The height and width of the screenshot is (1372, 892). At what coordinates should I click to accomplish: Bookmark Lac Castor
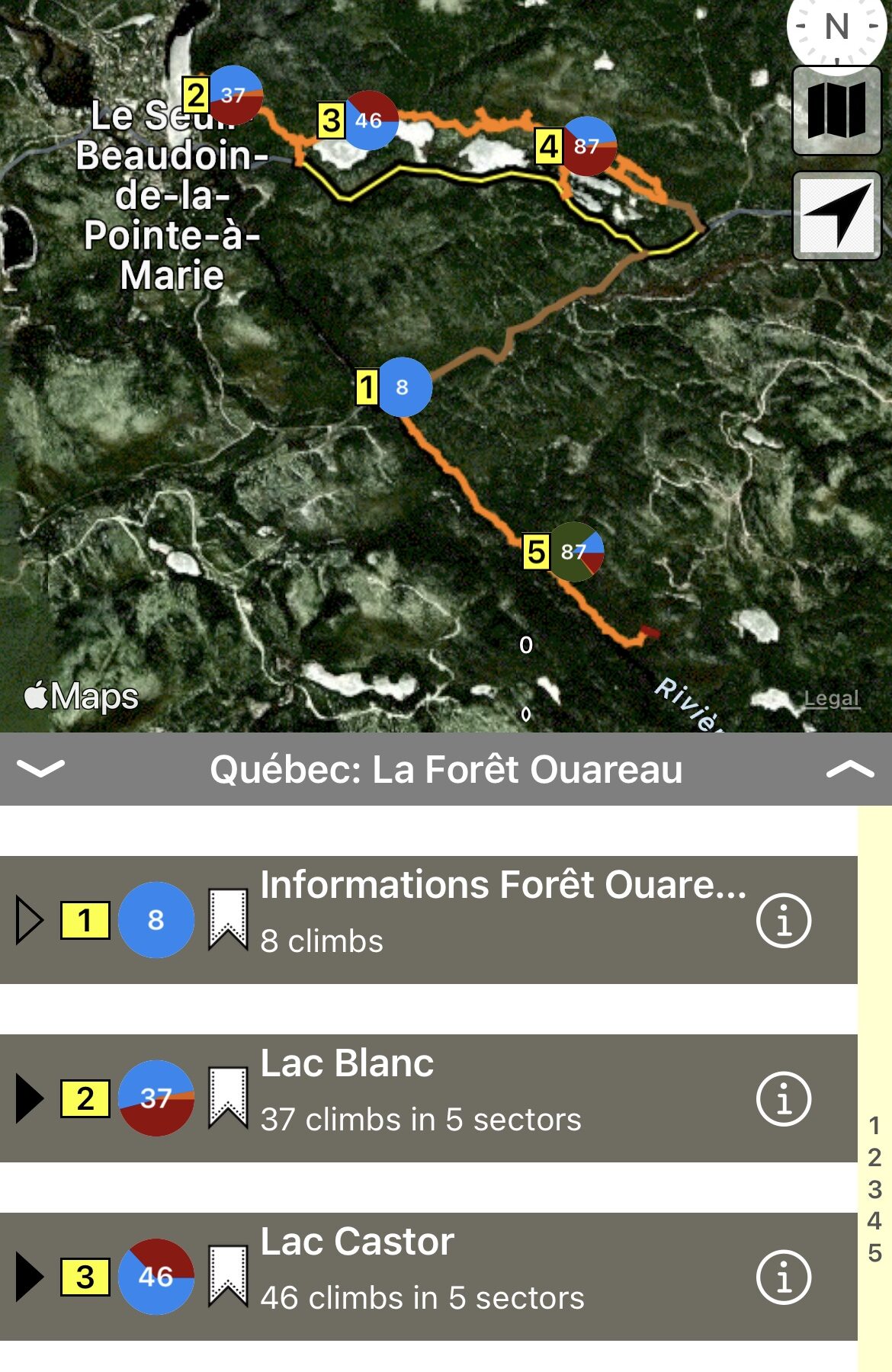pyautogui.click(x=228, y=1276)
